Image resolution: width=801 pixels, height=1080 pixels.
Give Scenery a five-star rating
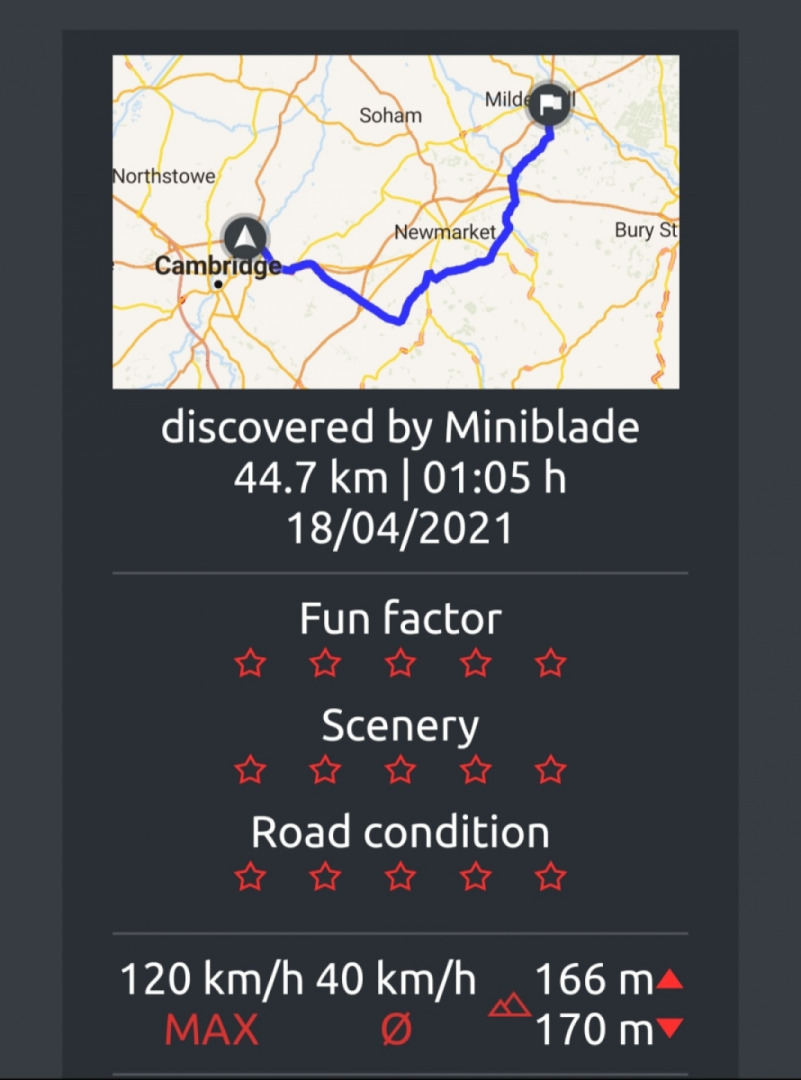tap(550, 770)
